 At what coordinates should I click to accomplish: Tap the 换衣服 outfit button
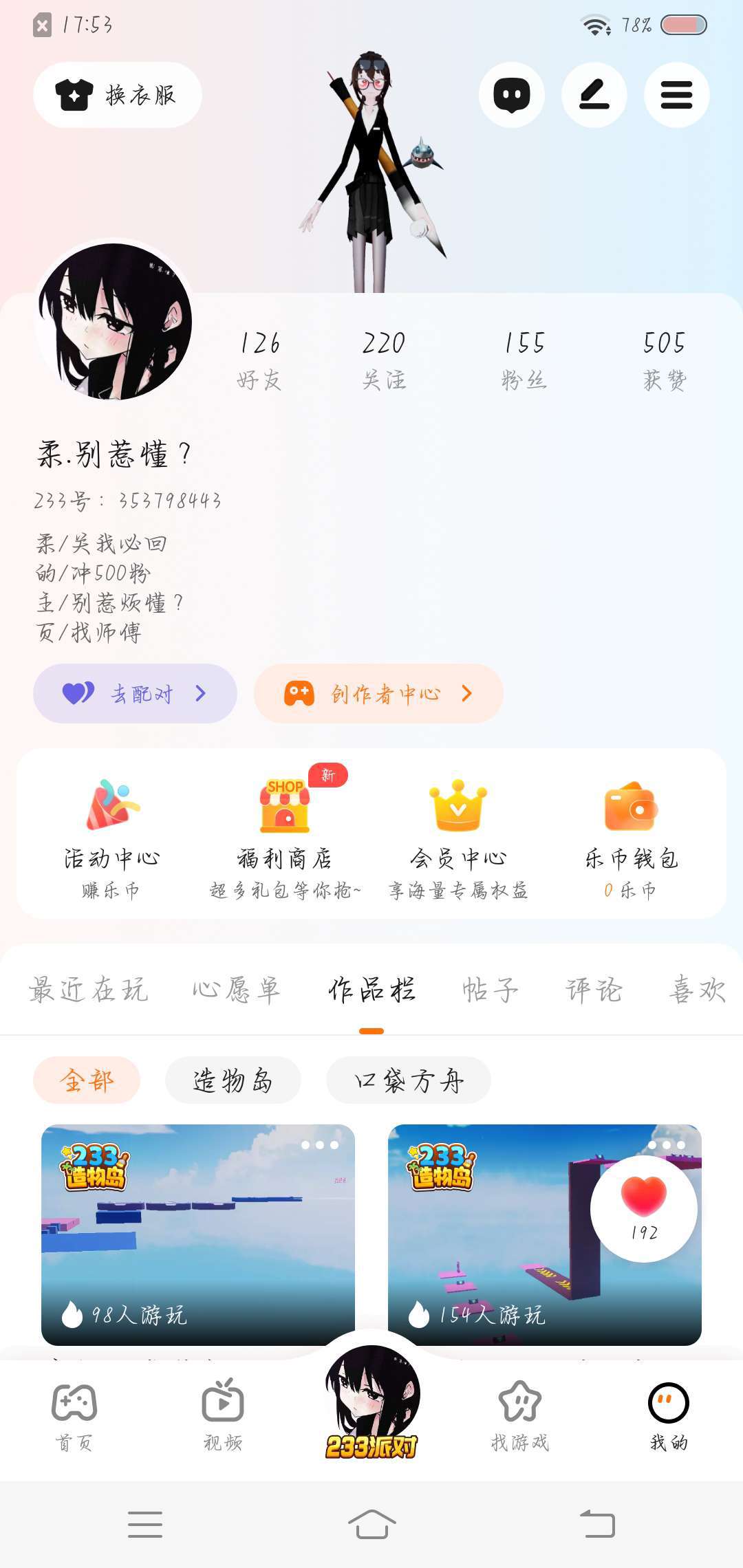pos(118,95)
